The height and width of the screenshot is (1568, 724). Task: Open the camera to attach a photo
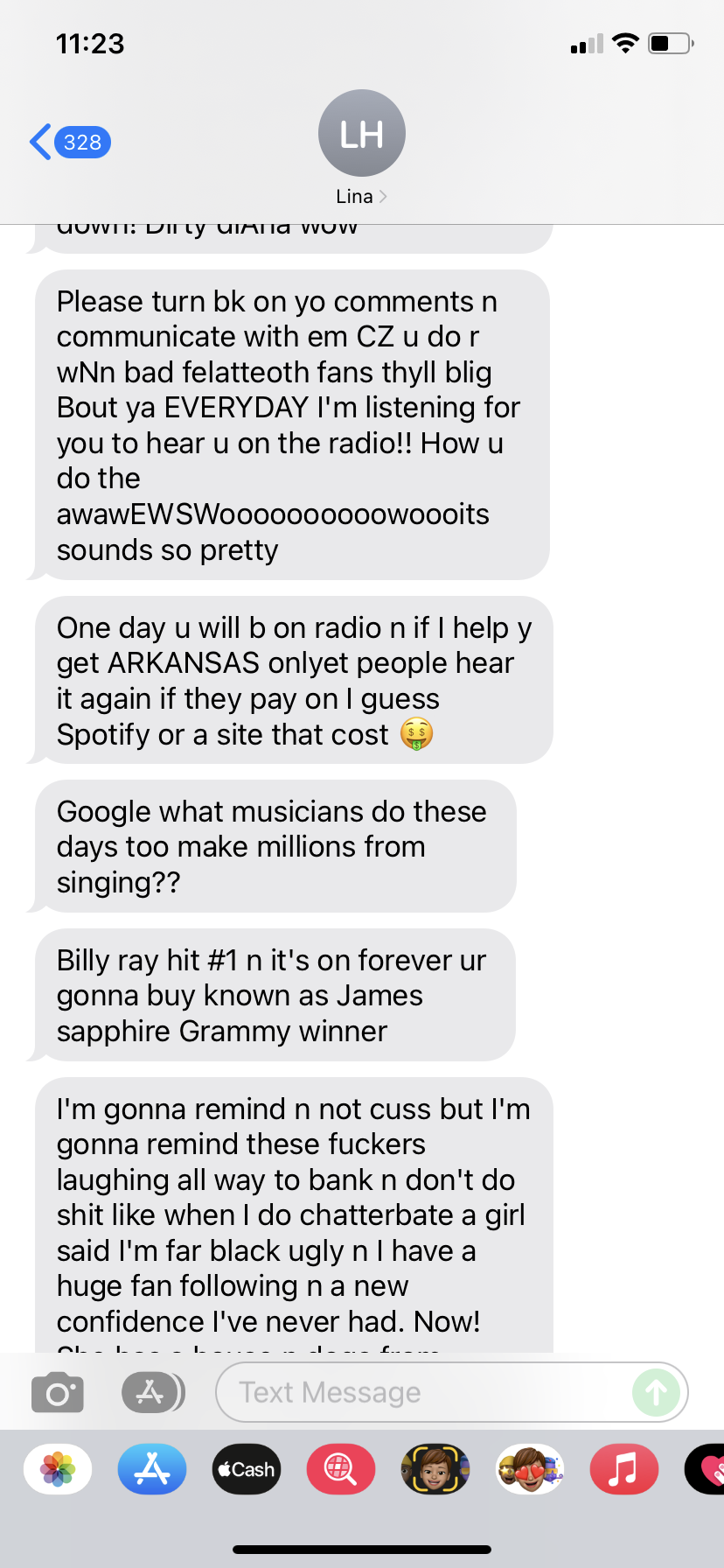click(58, 1392)
